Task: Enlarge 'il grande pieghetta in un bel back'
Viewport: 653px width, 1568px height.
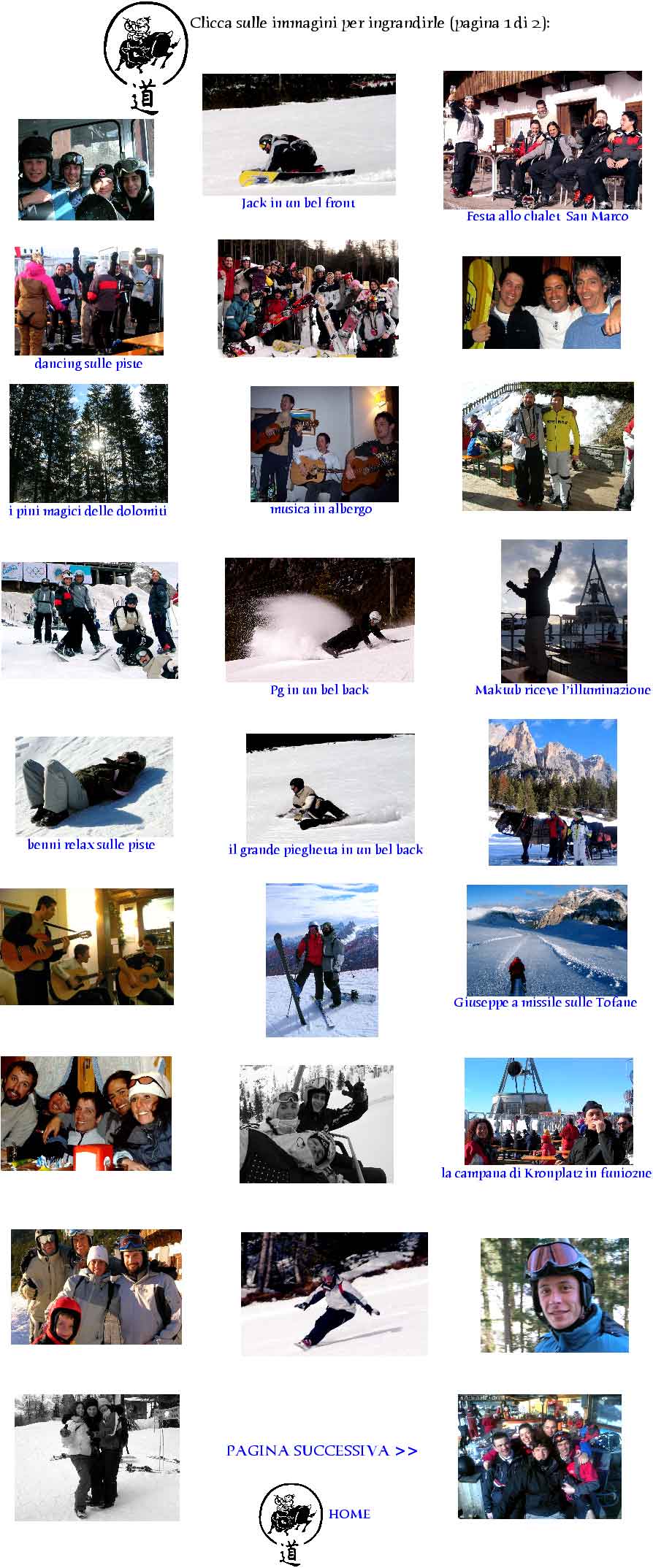Action: click(x=330, y=788)
